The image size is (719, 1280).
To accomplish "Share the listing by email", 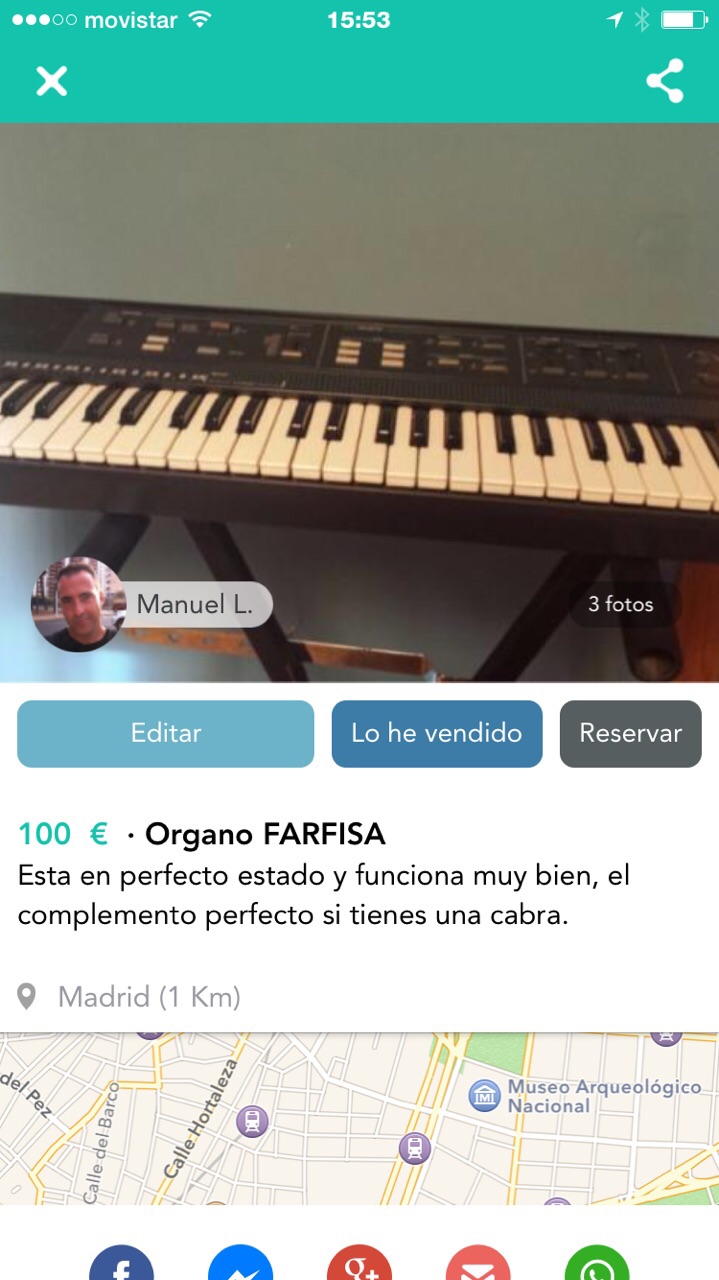I will click(478, 1264).
